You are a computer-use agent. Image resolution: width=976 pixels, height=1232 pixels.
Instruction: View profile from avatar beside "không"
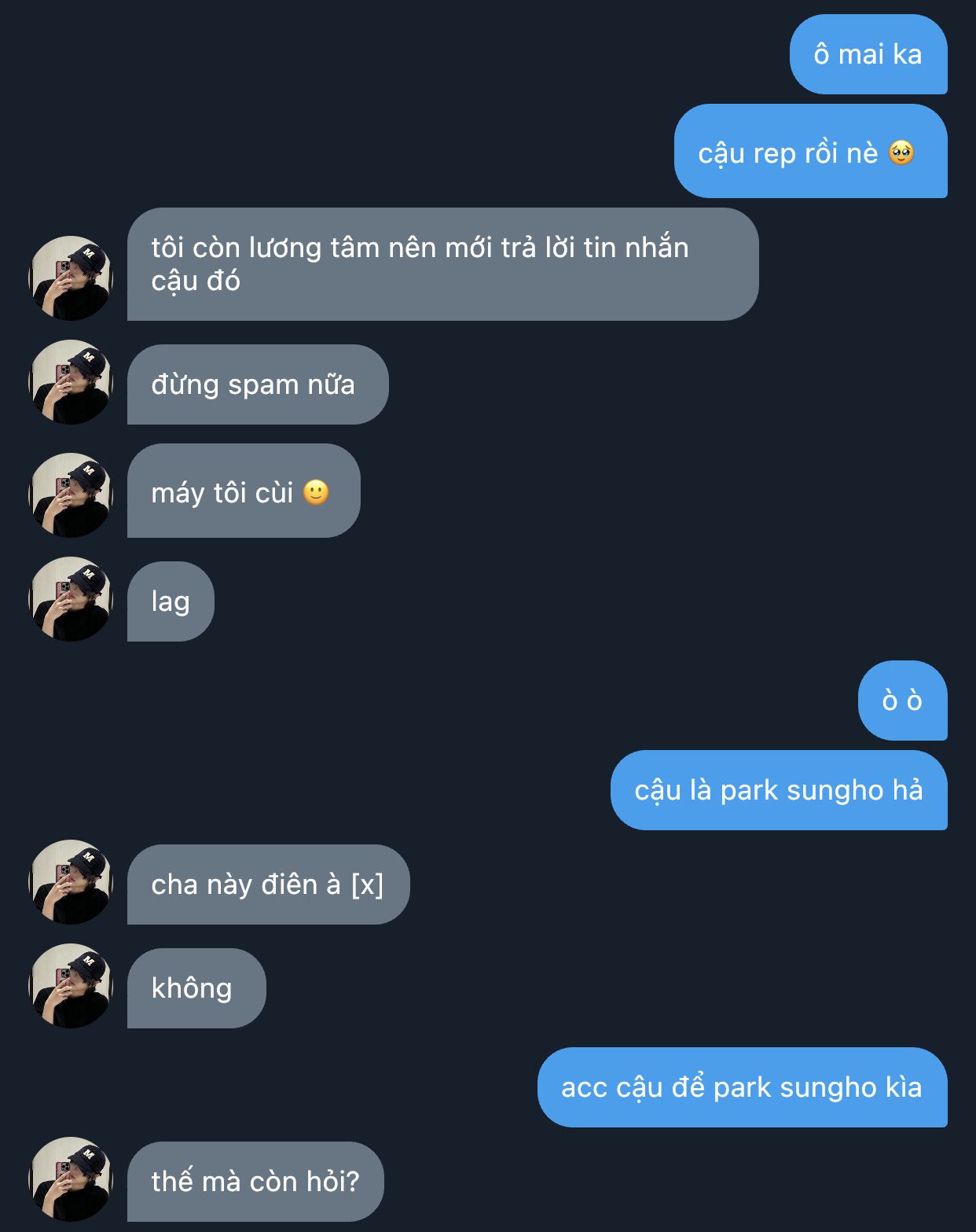(71, 986)
